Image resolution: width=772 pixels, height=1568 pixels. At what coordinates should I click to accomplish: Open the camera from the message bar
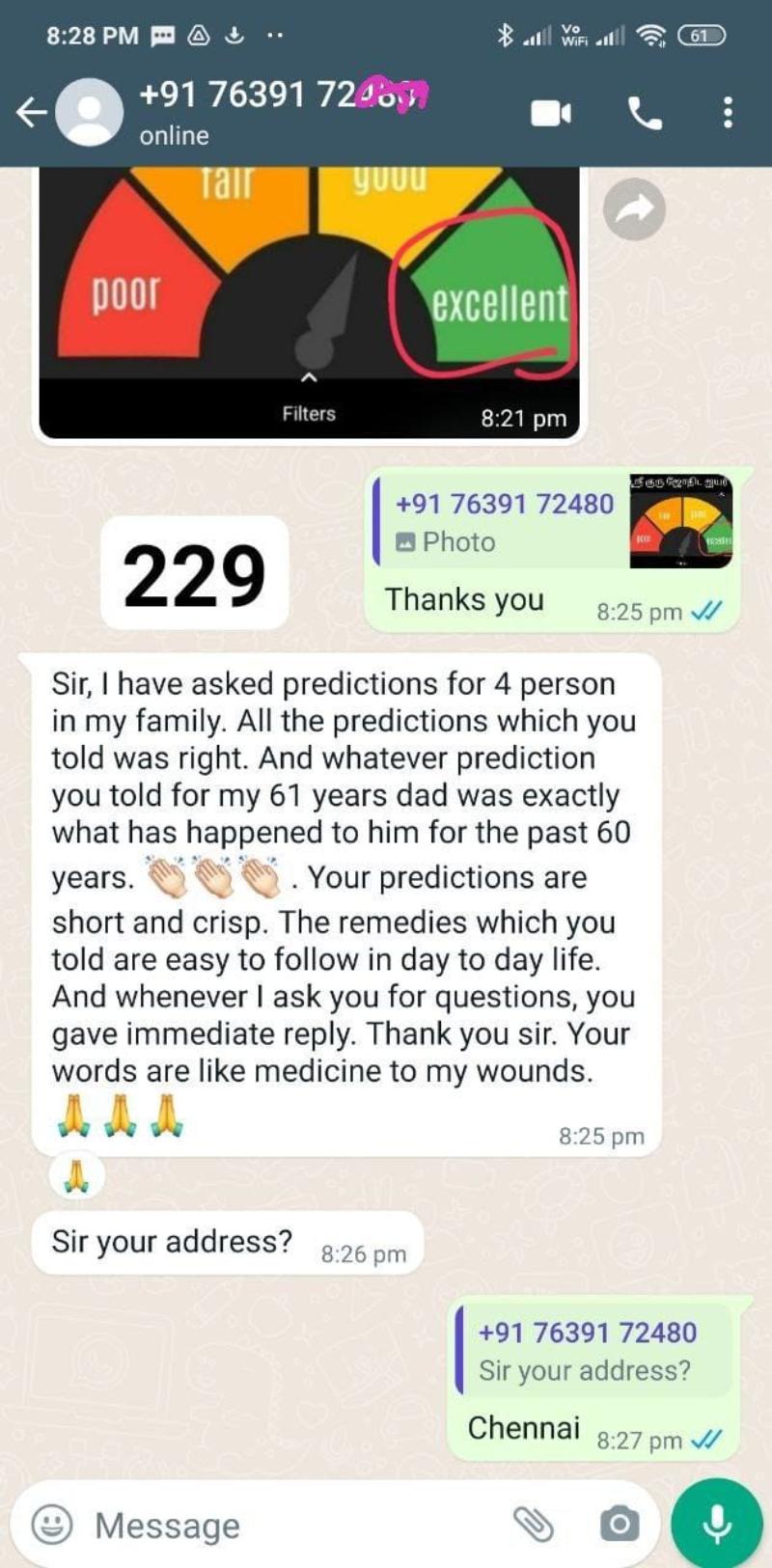click(x=619, y=1525)
